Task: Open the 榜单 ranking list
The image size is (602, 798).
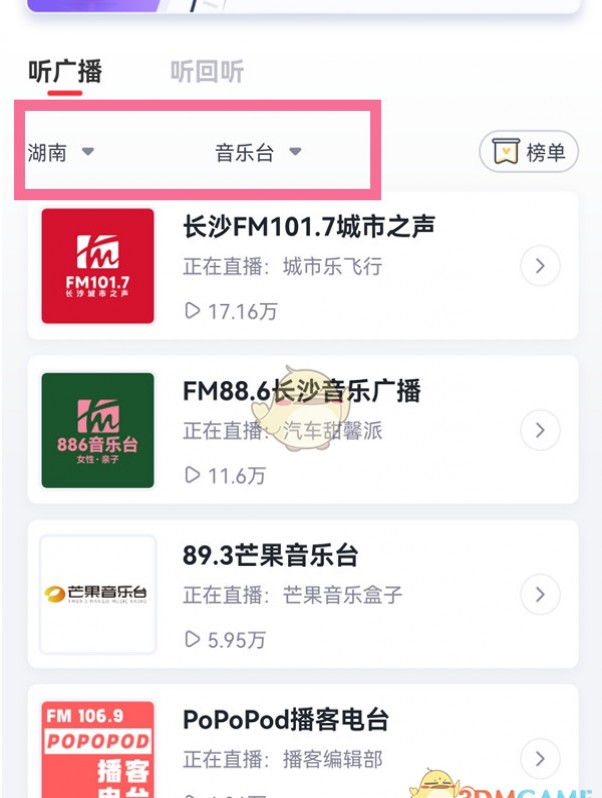Action: pyautogui.click(x=529, y=152)
